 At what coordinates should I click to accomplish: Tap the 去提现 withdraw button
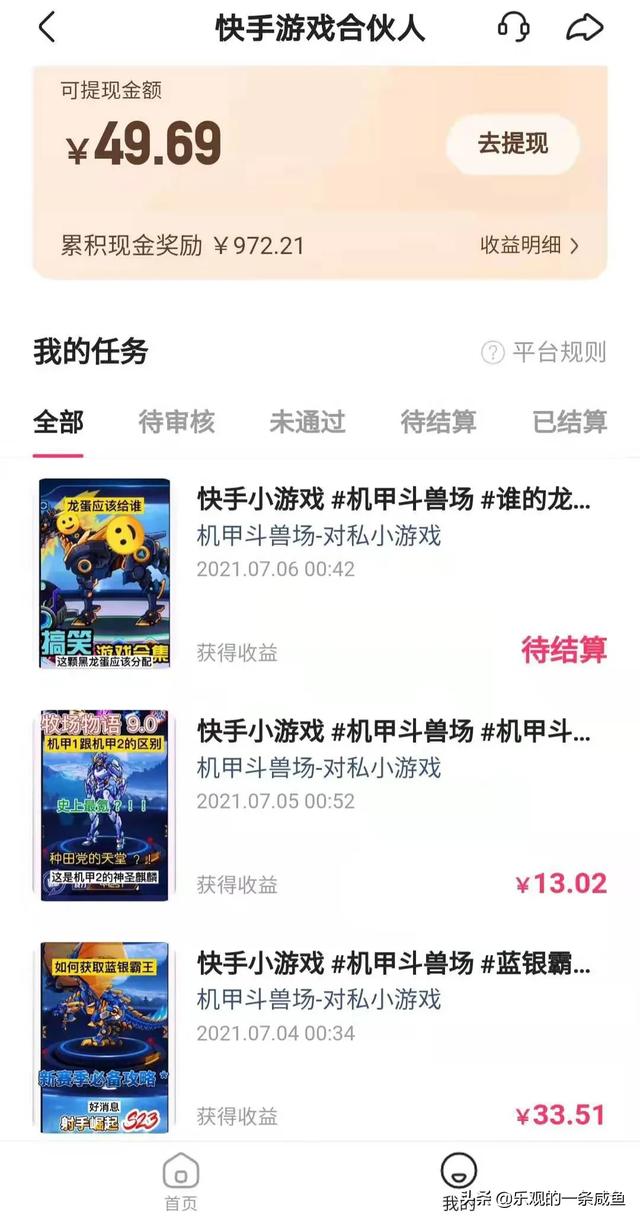[513, 143]
